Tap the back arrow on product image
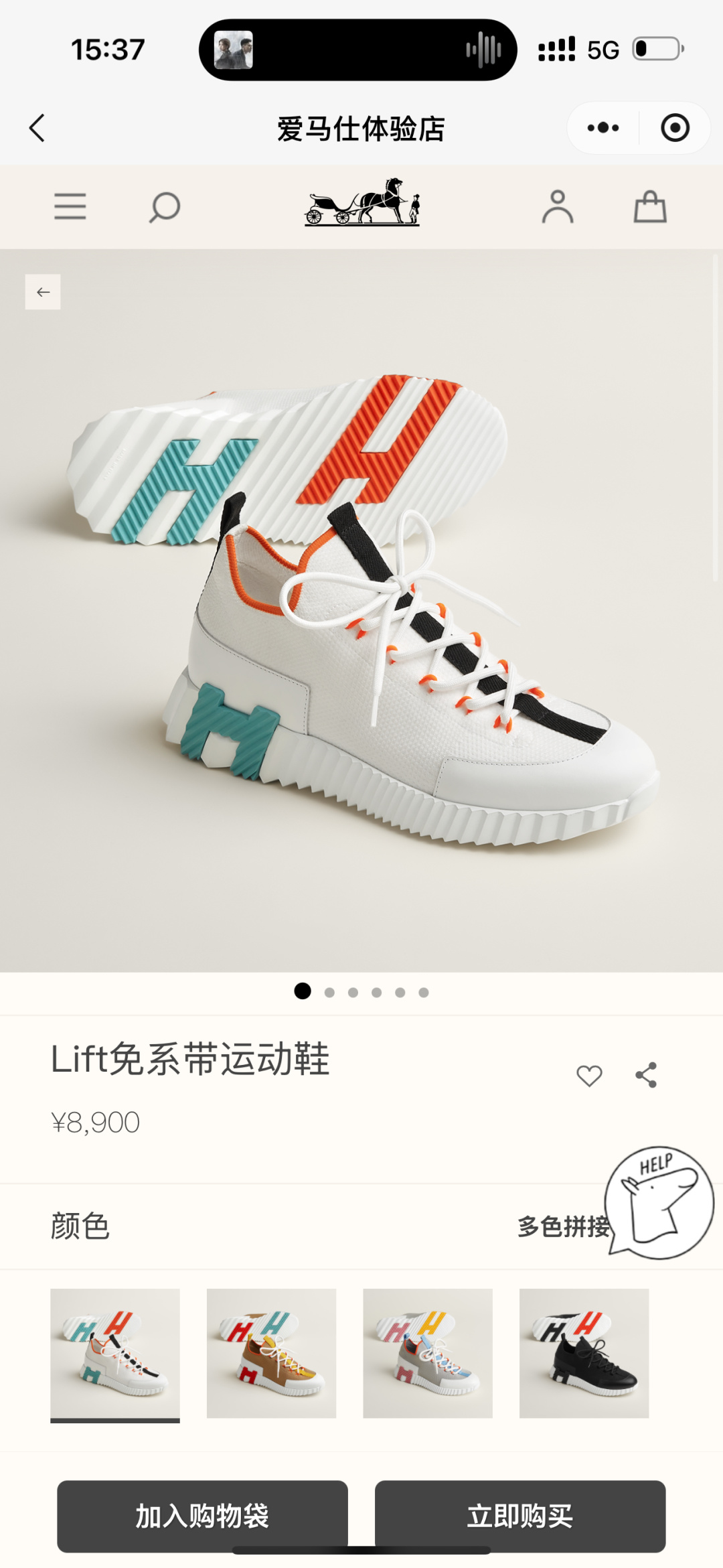Viewport: 723px width, 1568px height. pyautogui.click(x=43, y=292)
